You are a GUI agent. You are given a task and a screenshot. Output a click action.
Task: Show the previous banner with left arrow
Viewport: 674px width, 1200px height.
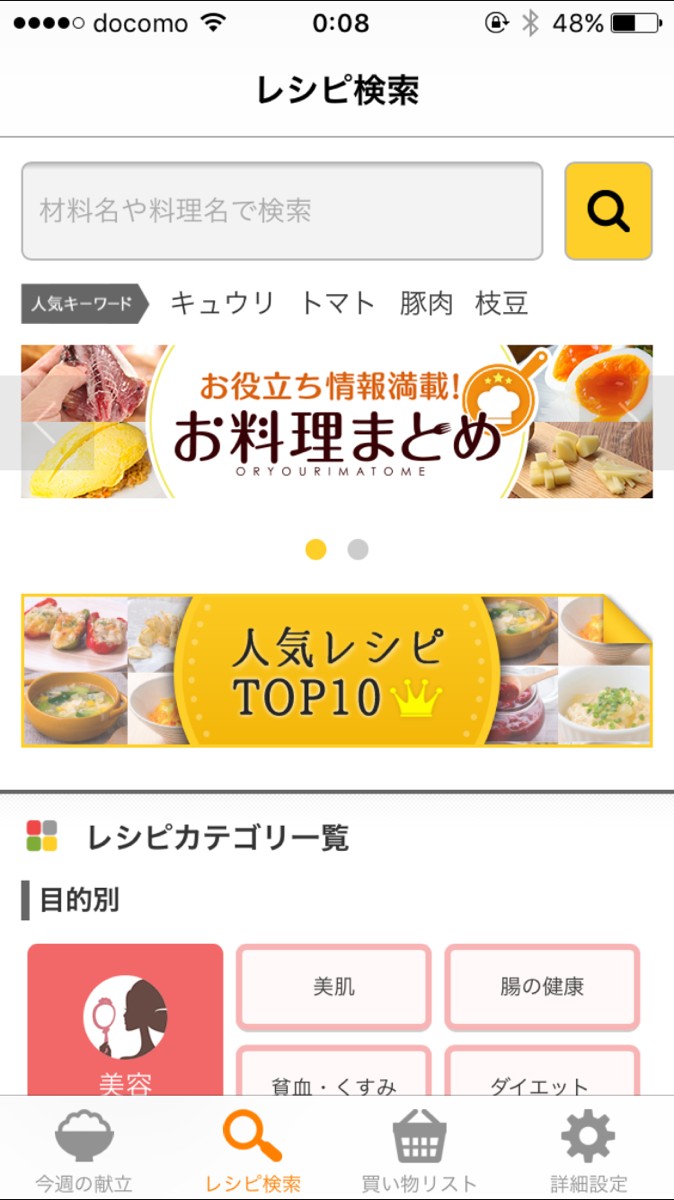(45, 424)
